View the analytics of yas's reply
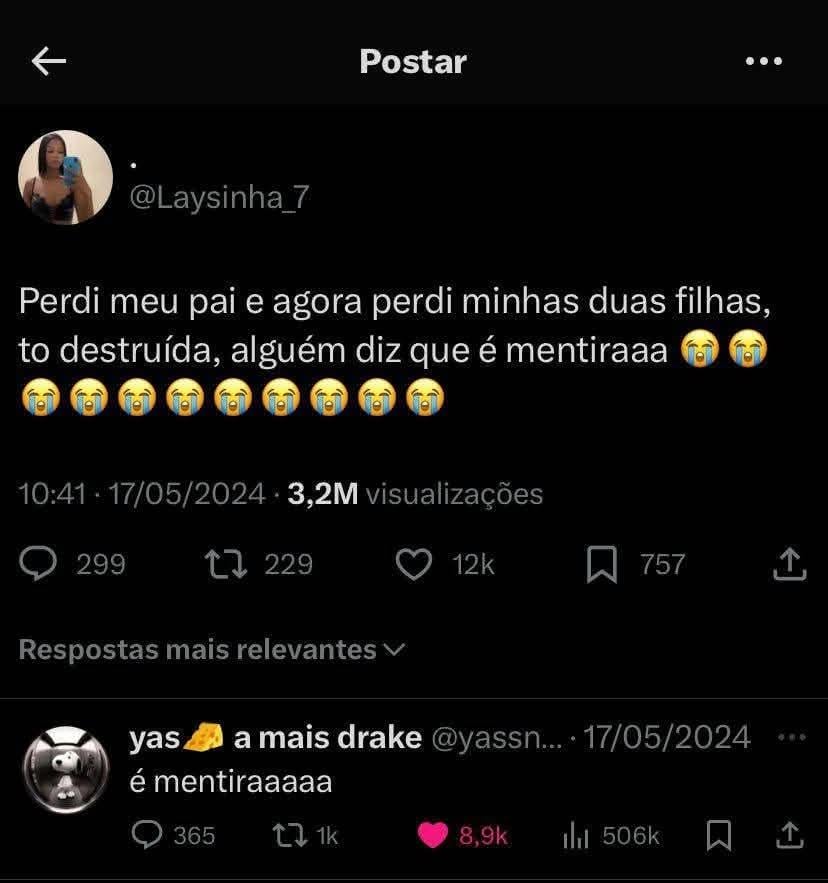Image resolution: width=828 pixels, height=883 pixels. (x=577, y=835)
